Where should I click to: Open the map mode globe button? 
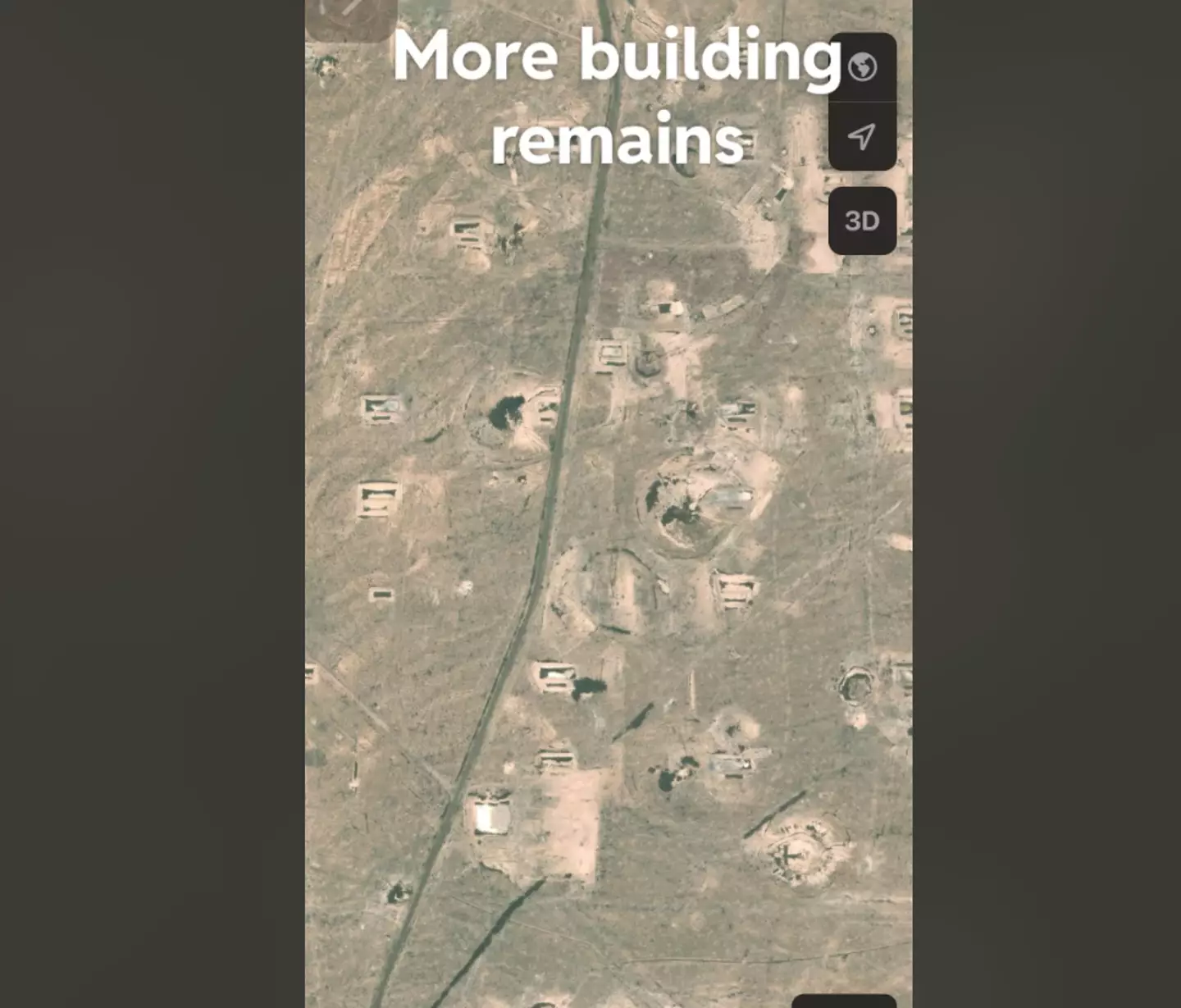coord(862,67)
